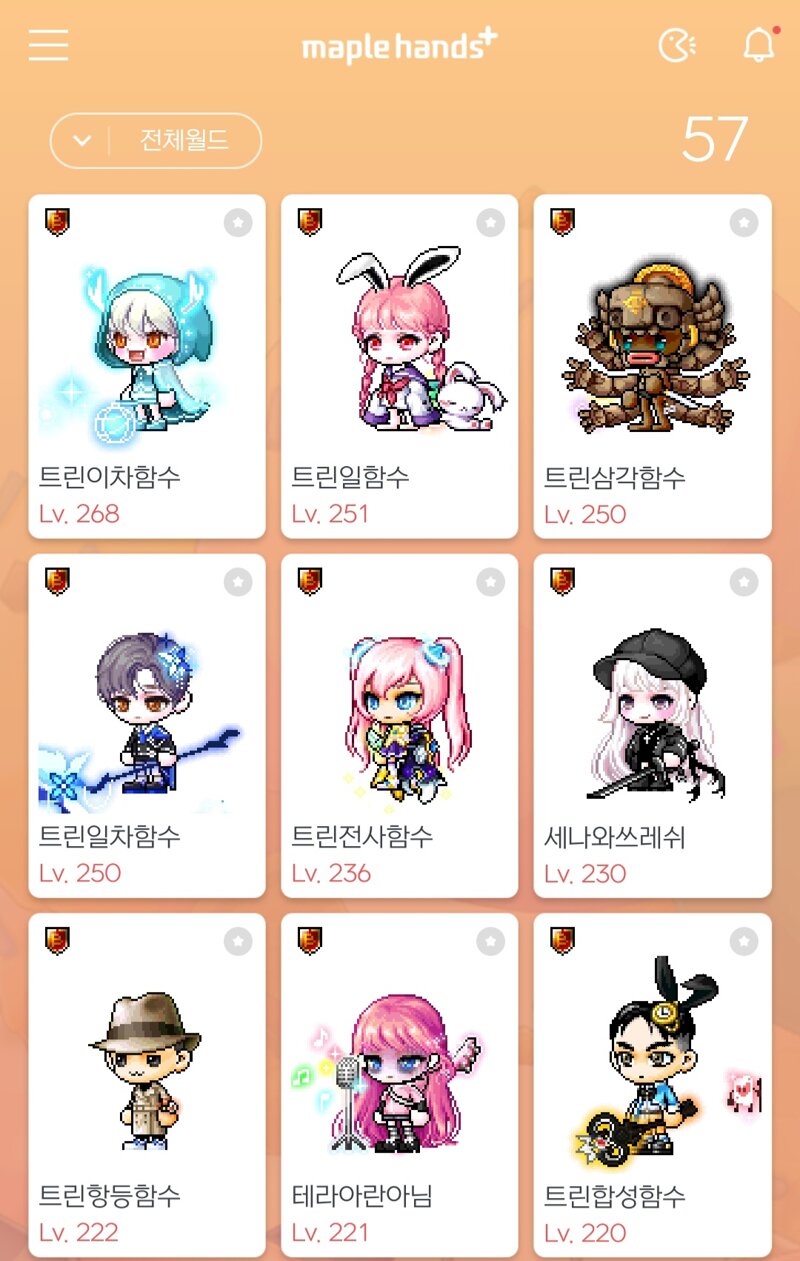Mark 트린전사함수 as favorite
The height and width of the screenshot is (1261, 800).
(490, 582)
